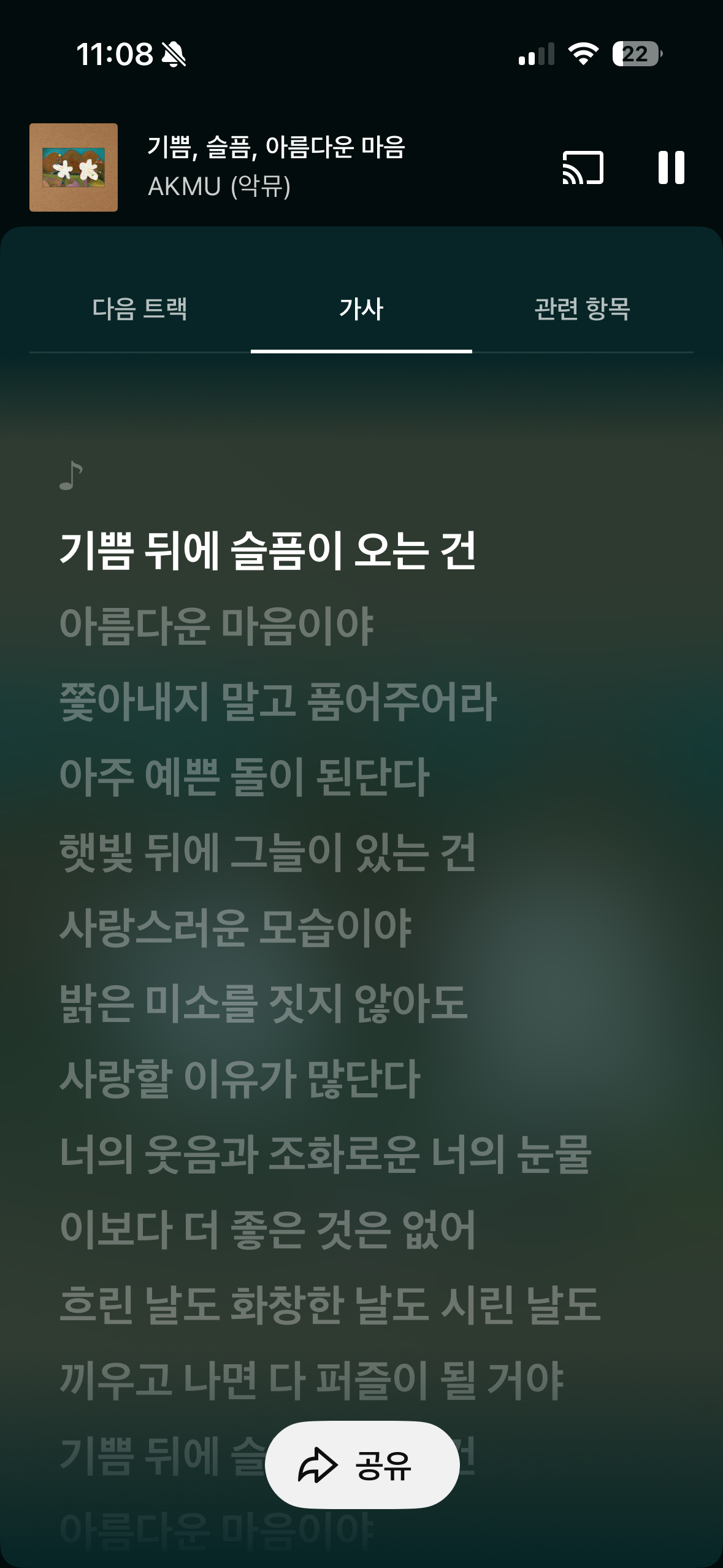Select the 가사 tab

pos(361,309)
